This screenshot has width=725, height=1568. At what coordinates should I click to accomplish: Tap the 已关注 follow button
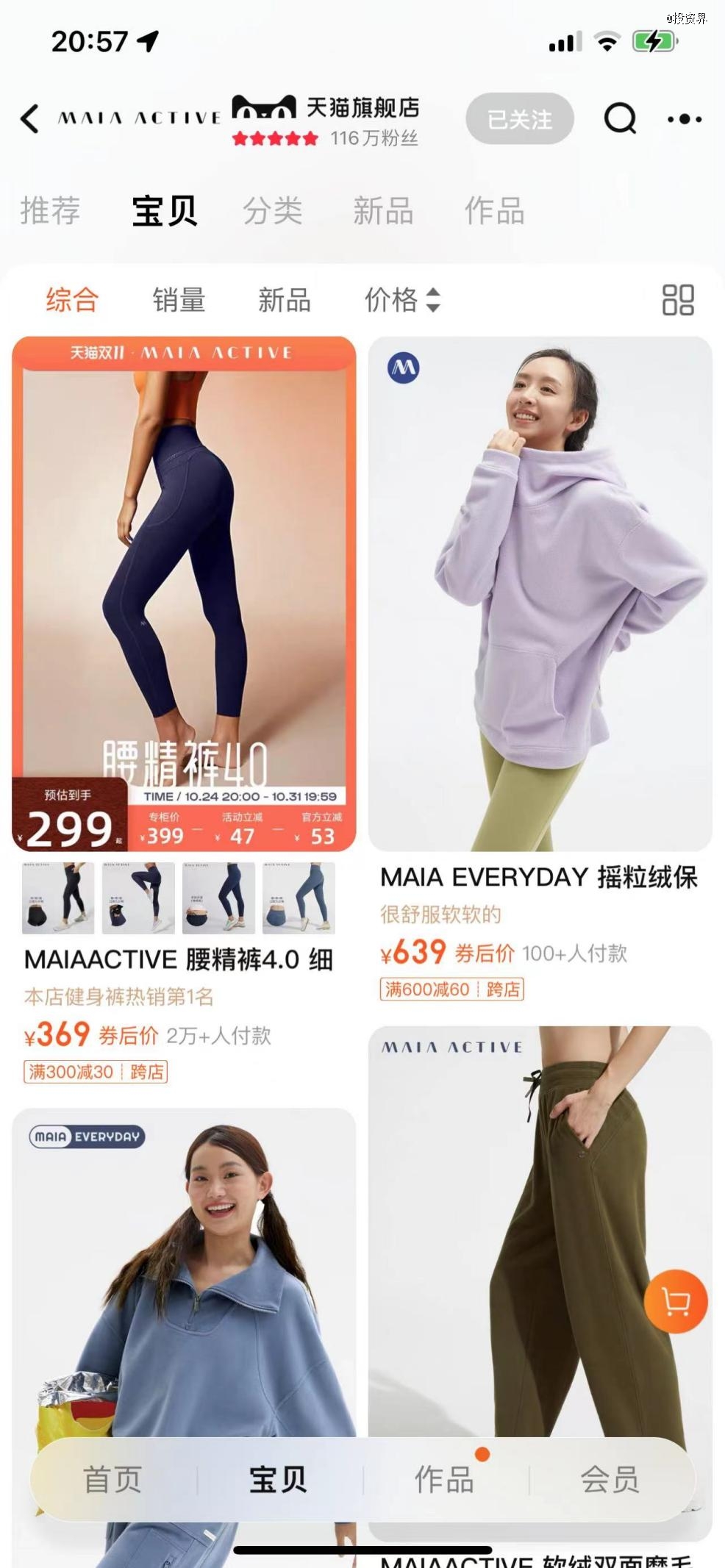coord(520,118)
